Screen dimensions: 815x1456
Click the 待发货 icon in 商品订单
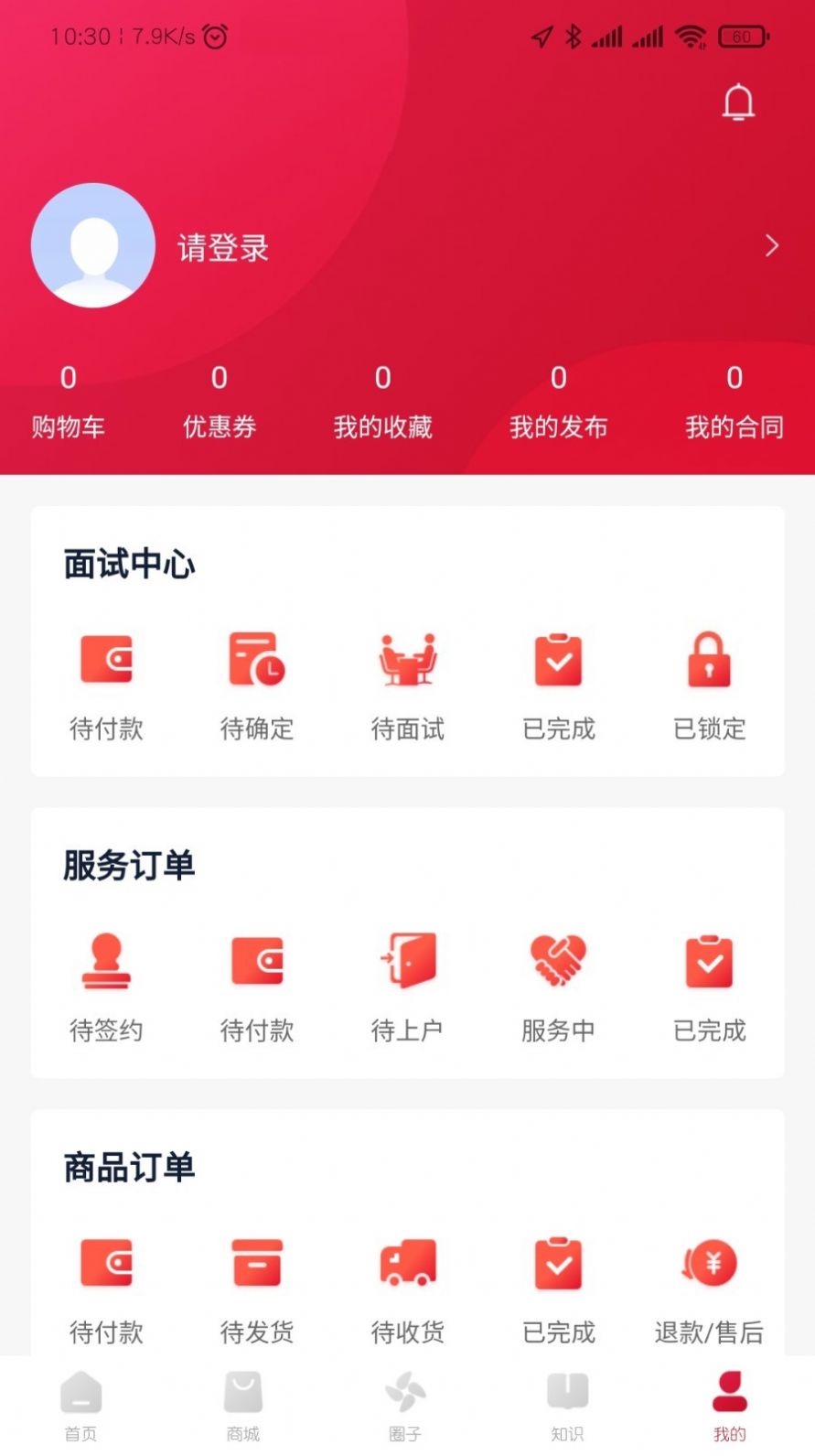point(257,1263)
